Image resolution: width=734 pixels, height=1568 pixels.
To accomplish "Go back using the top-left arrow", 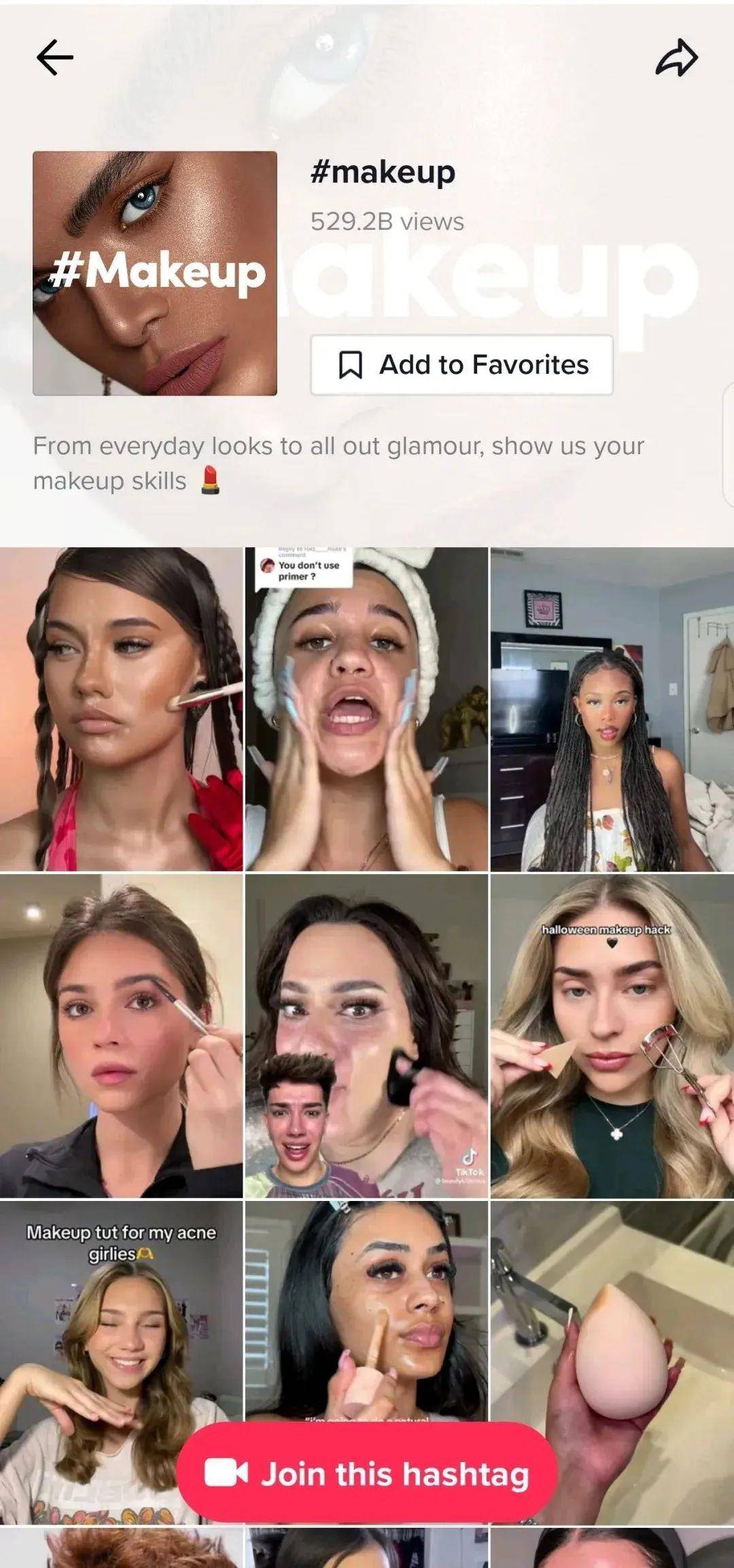I will coord(54,57).
